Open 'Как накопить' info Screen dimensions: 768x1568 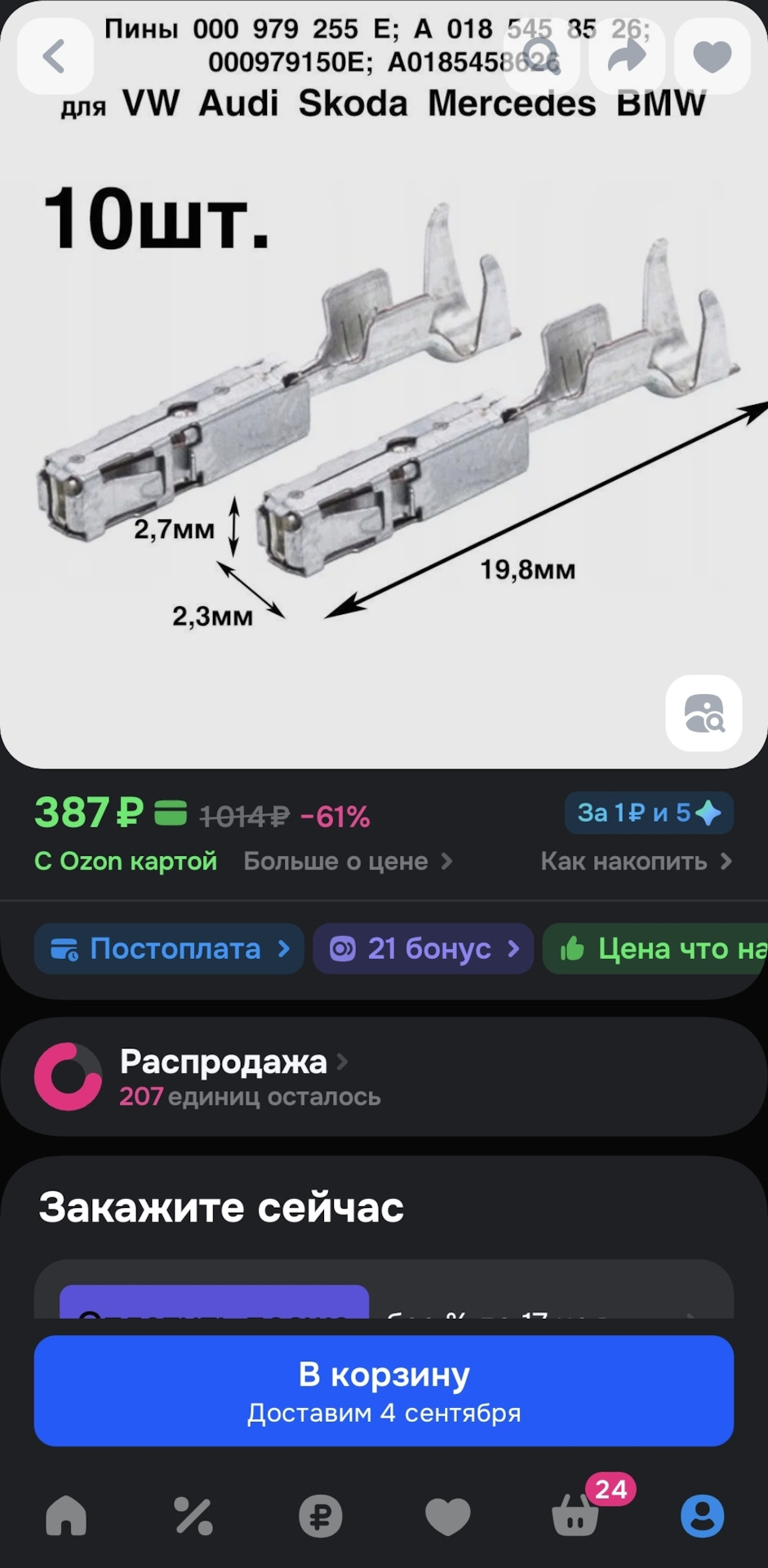click(636, 861)
